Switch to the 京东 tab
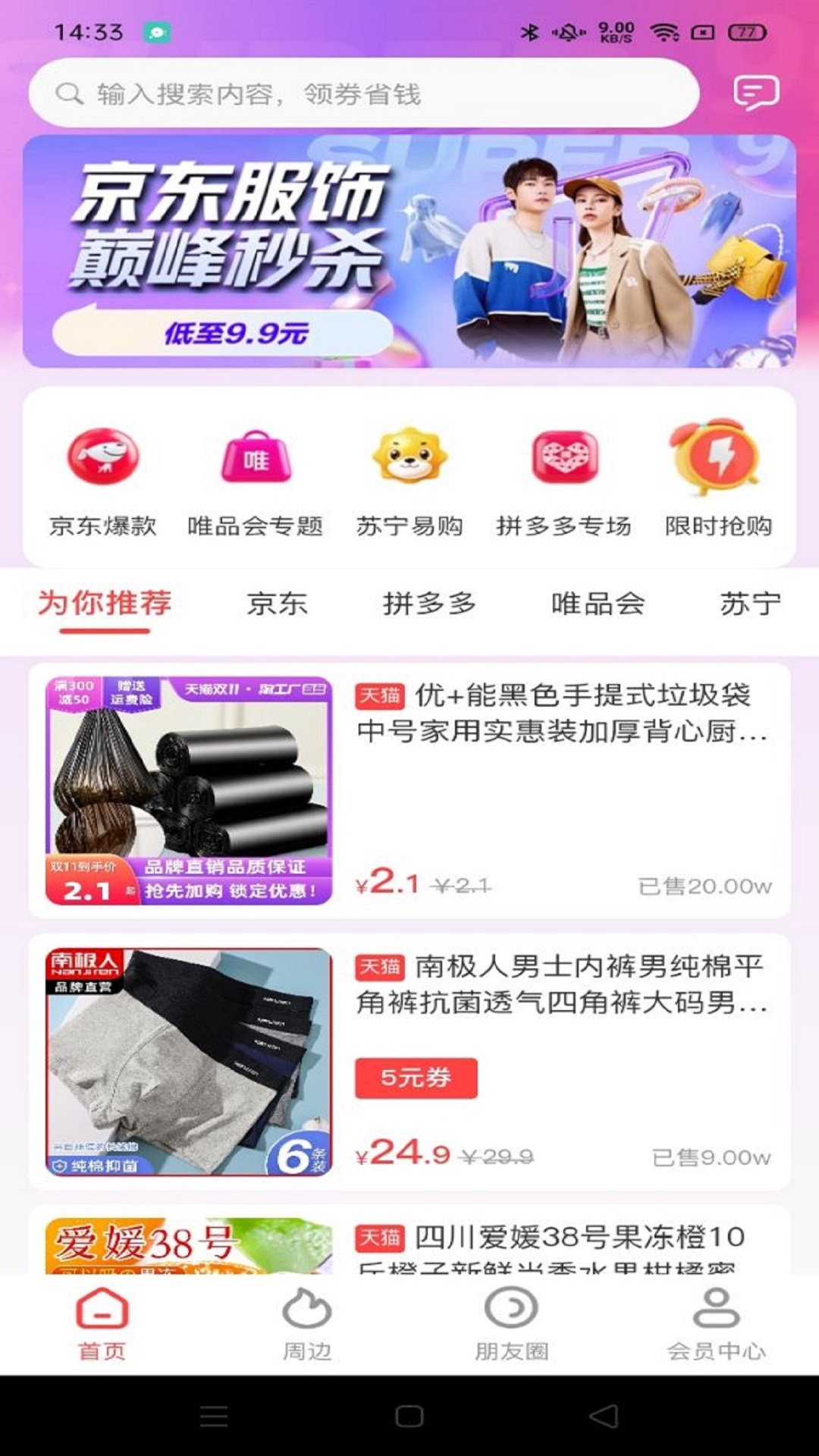The image size is (819, 1456). [x=277, y=604]
